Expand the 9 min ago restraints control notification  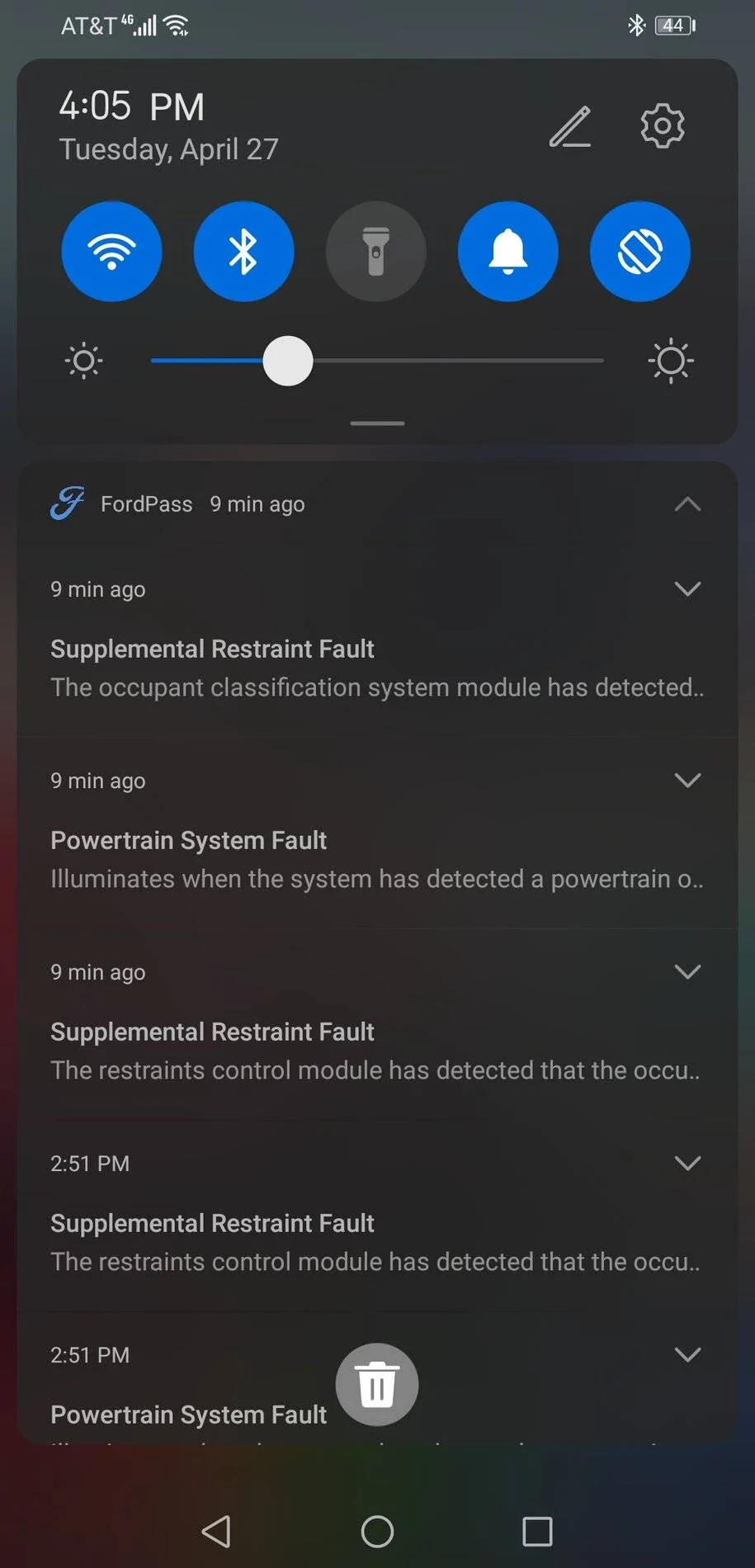pos(687,971)
